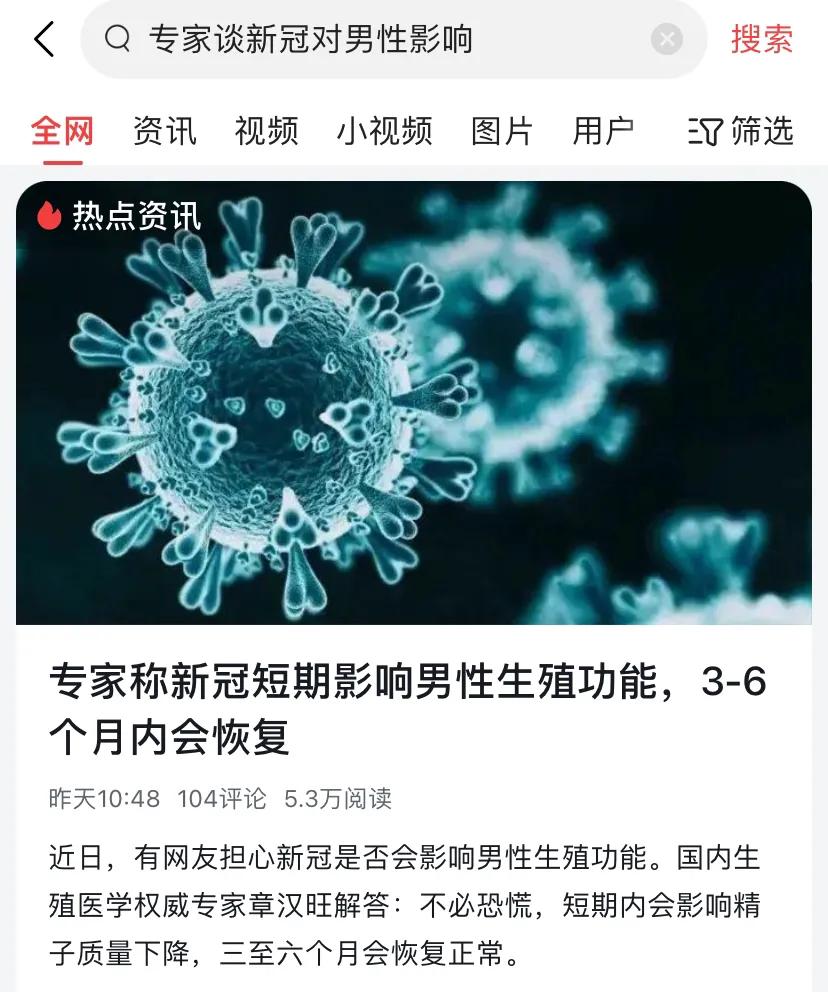
Task: Select the 小视频 tab
Action: click(383, 131)
